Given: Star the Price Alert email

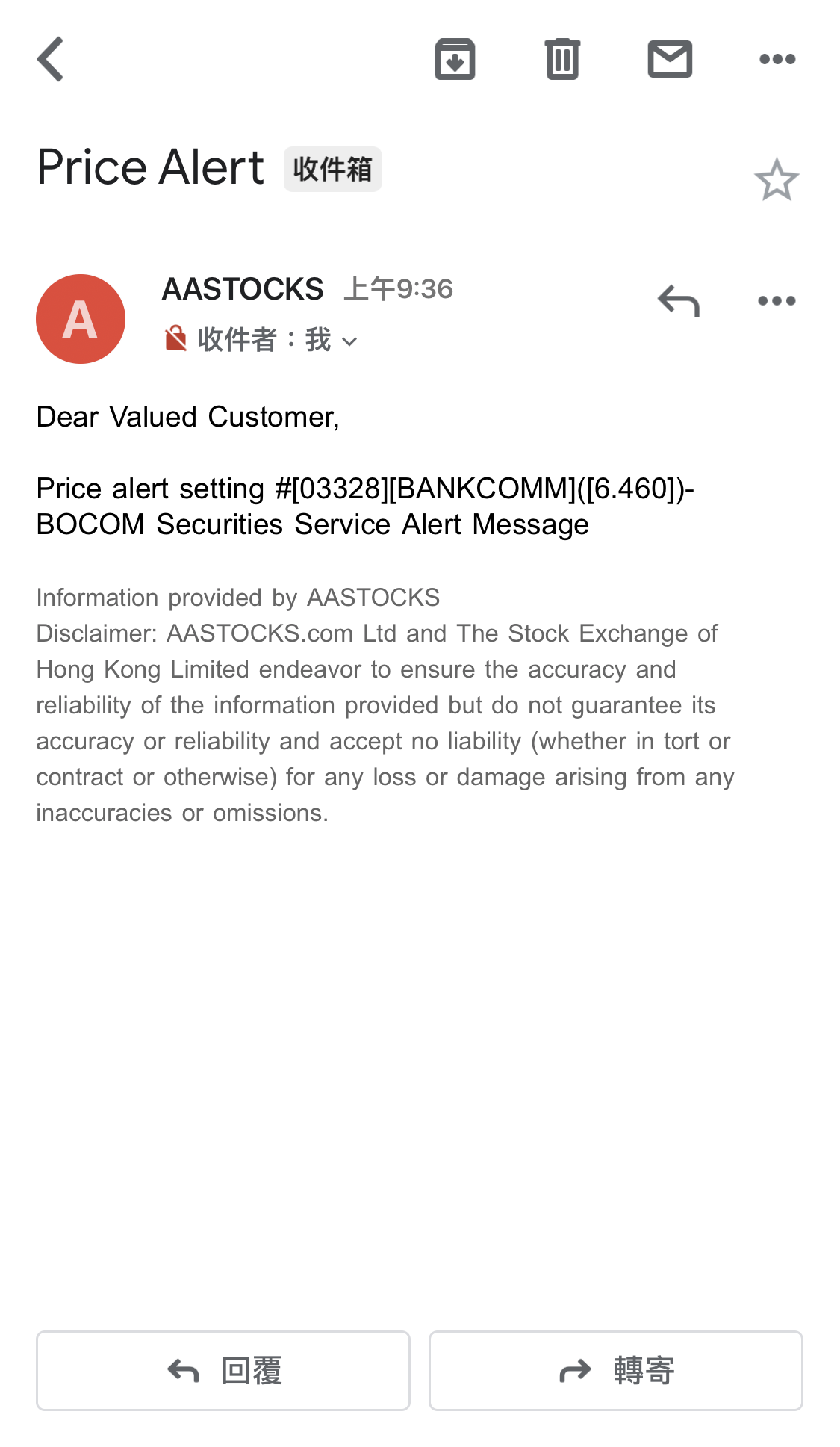Looking at the screenshot, I should pyautogui.click(x=777, y=180).
